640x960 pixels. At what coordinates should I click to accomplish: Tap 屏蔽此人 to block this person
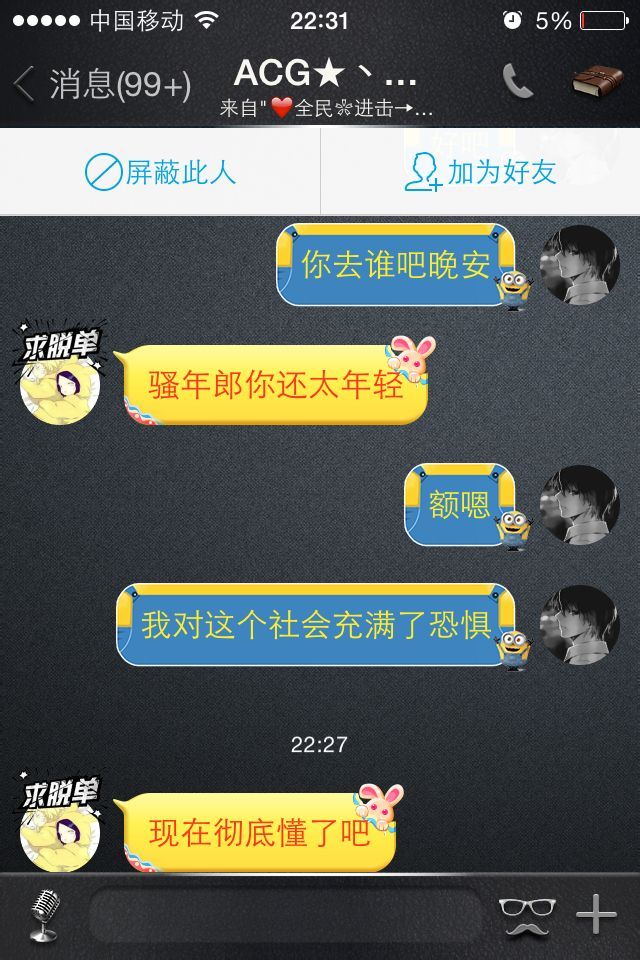coord(160,172)
